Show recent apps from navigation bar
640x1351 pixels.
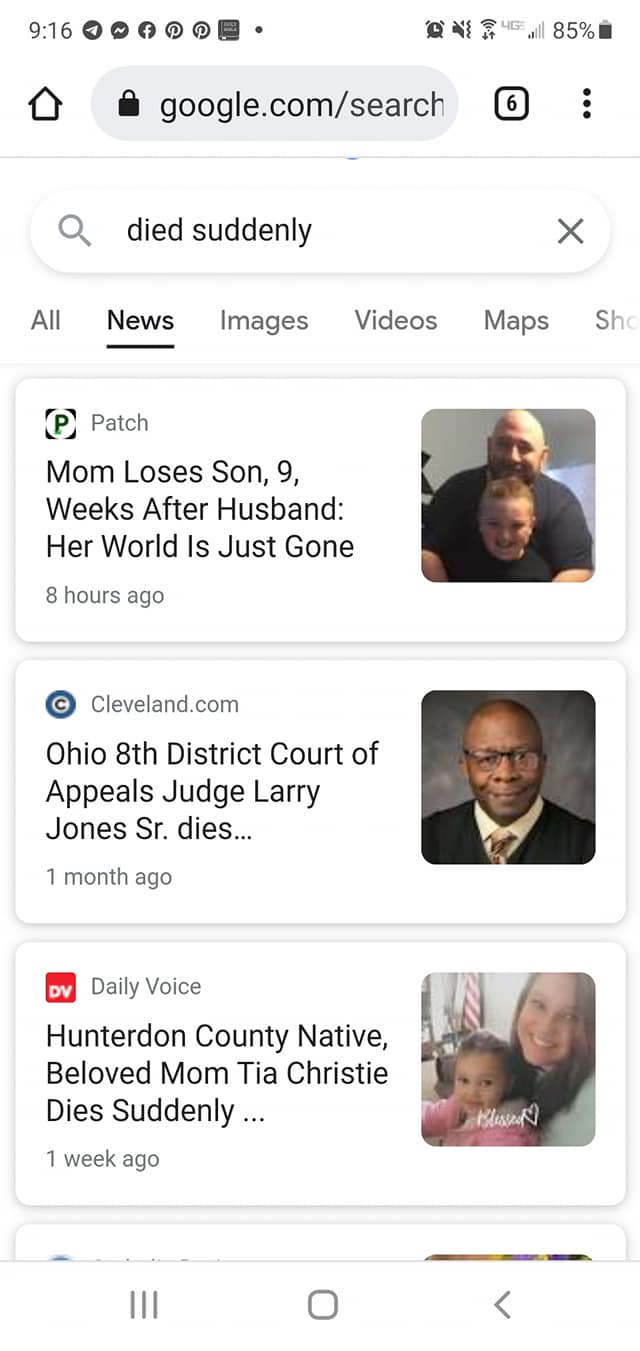144,1304
